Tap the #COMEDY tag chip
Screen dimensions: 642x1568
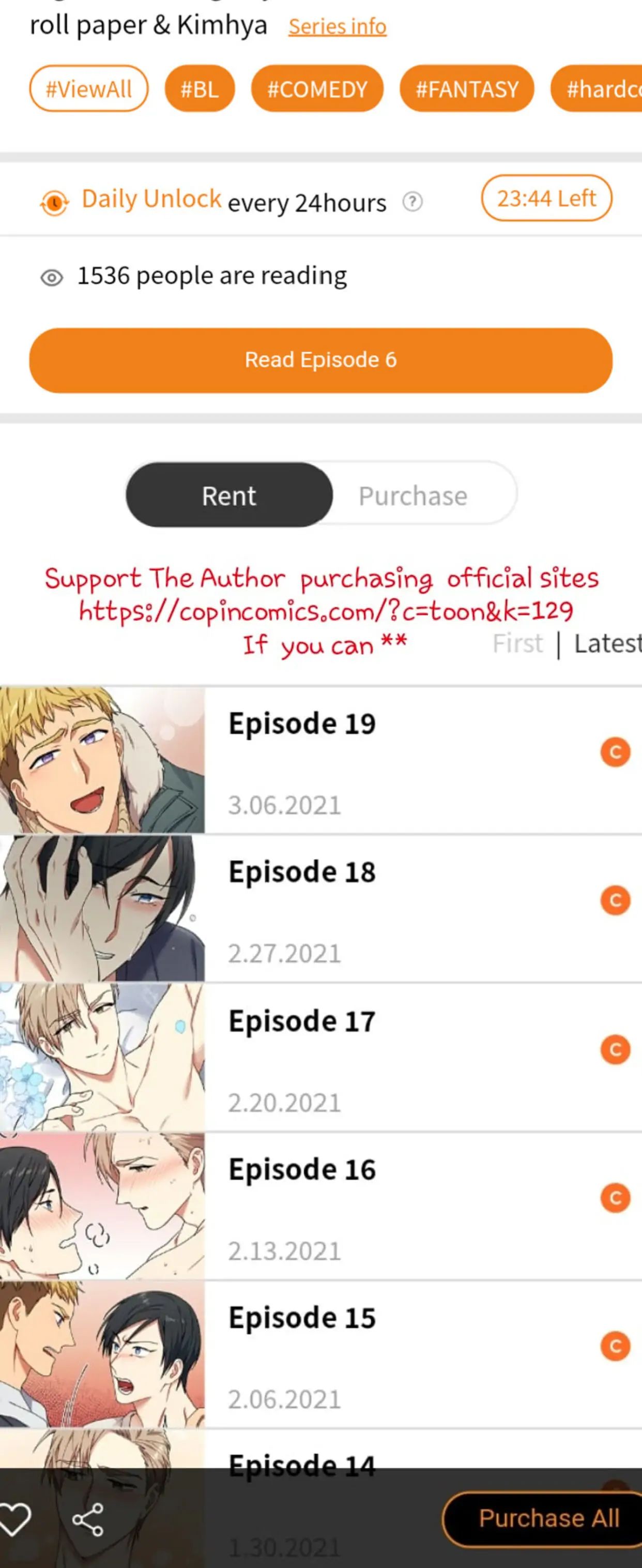click(317, 89)
